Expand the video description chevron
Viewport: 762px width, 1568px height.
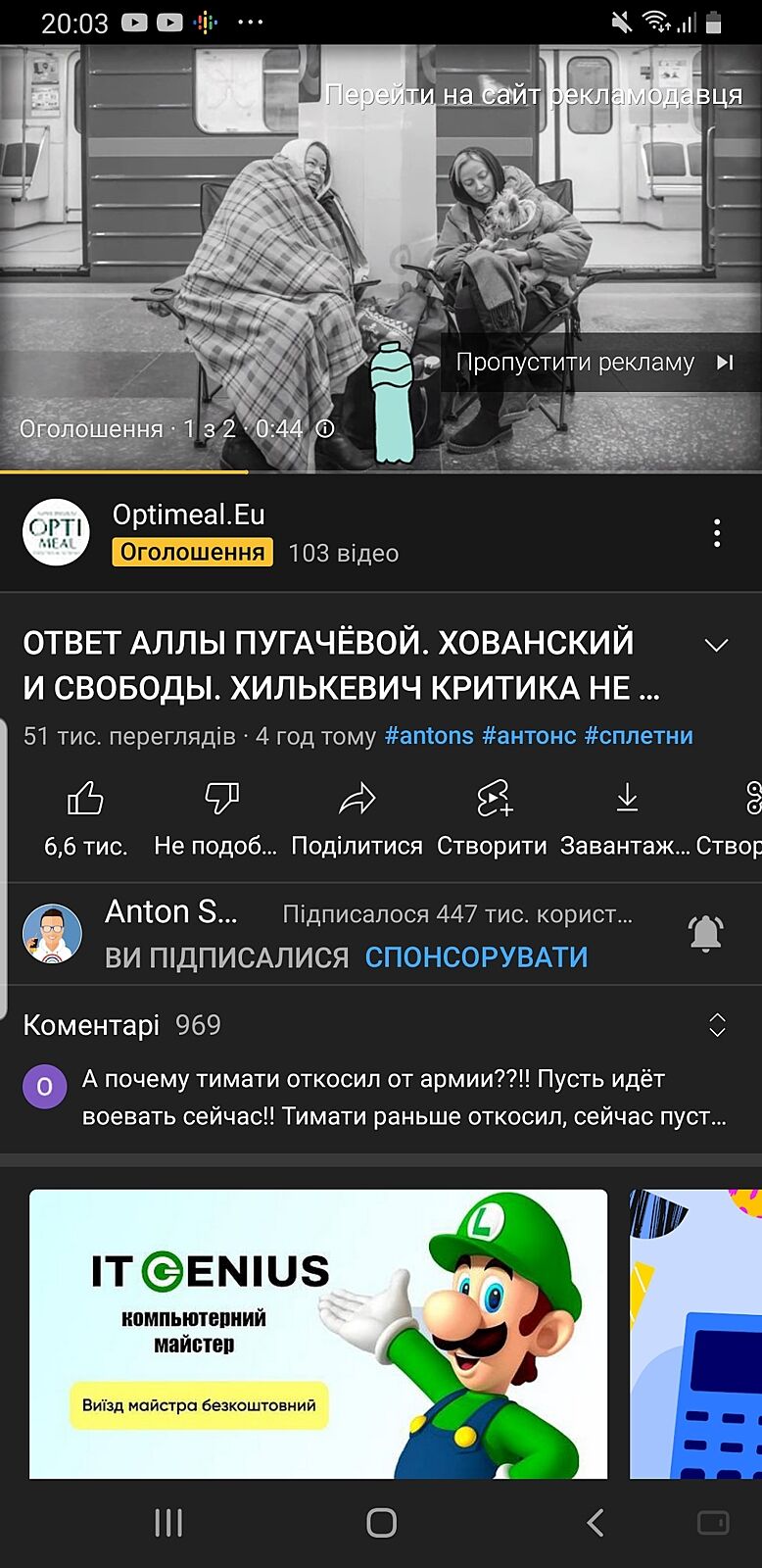(x=717, y=645)
